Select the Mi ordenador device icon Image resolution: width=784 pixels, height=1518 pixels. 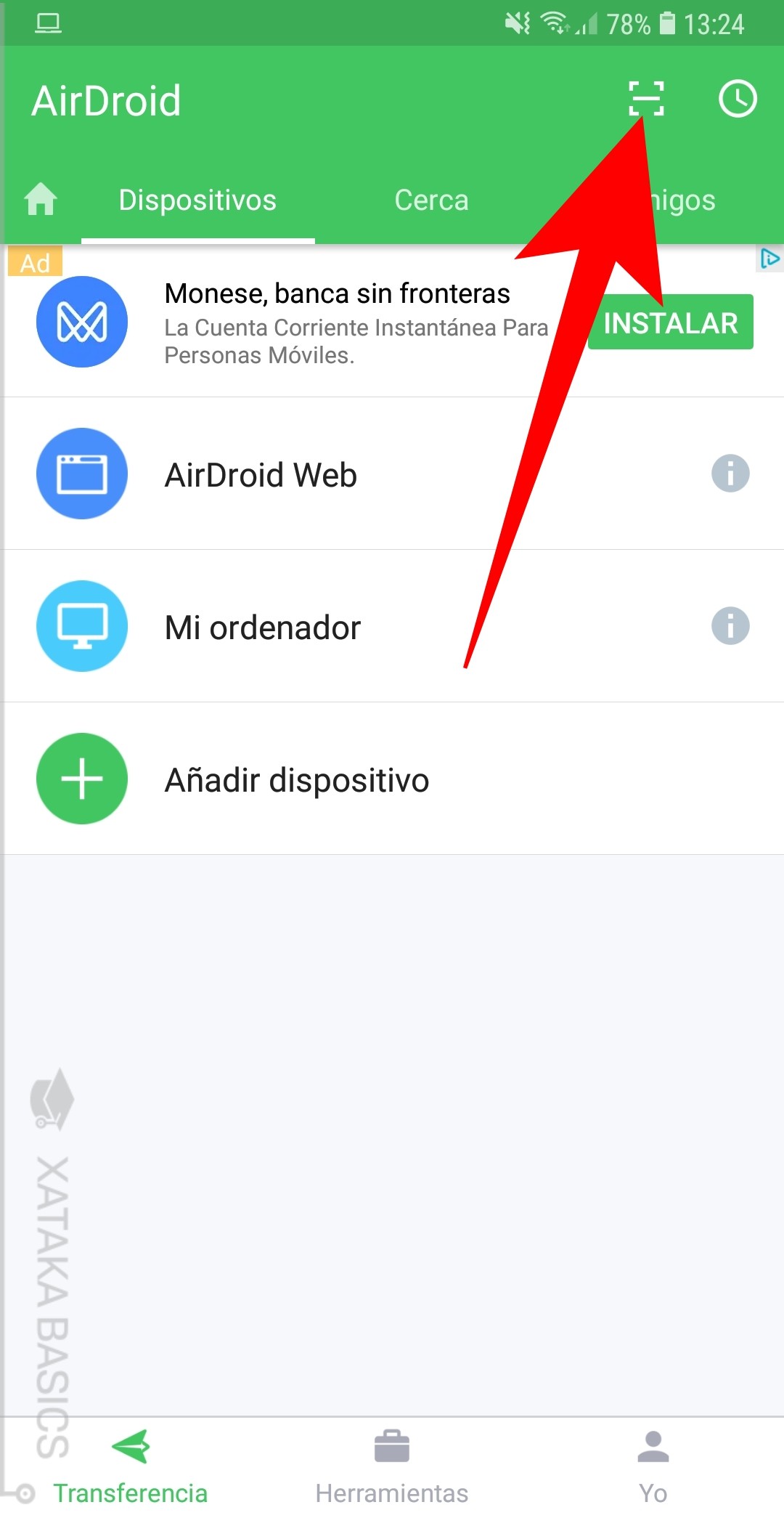pos(82,625)
